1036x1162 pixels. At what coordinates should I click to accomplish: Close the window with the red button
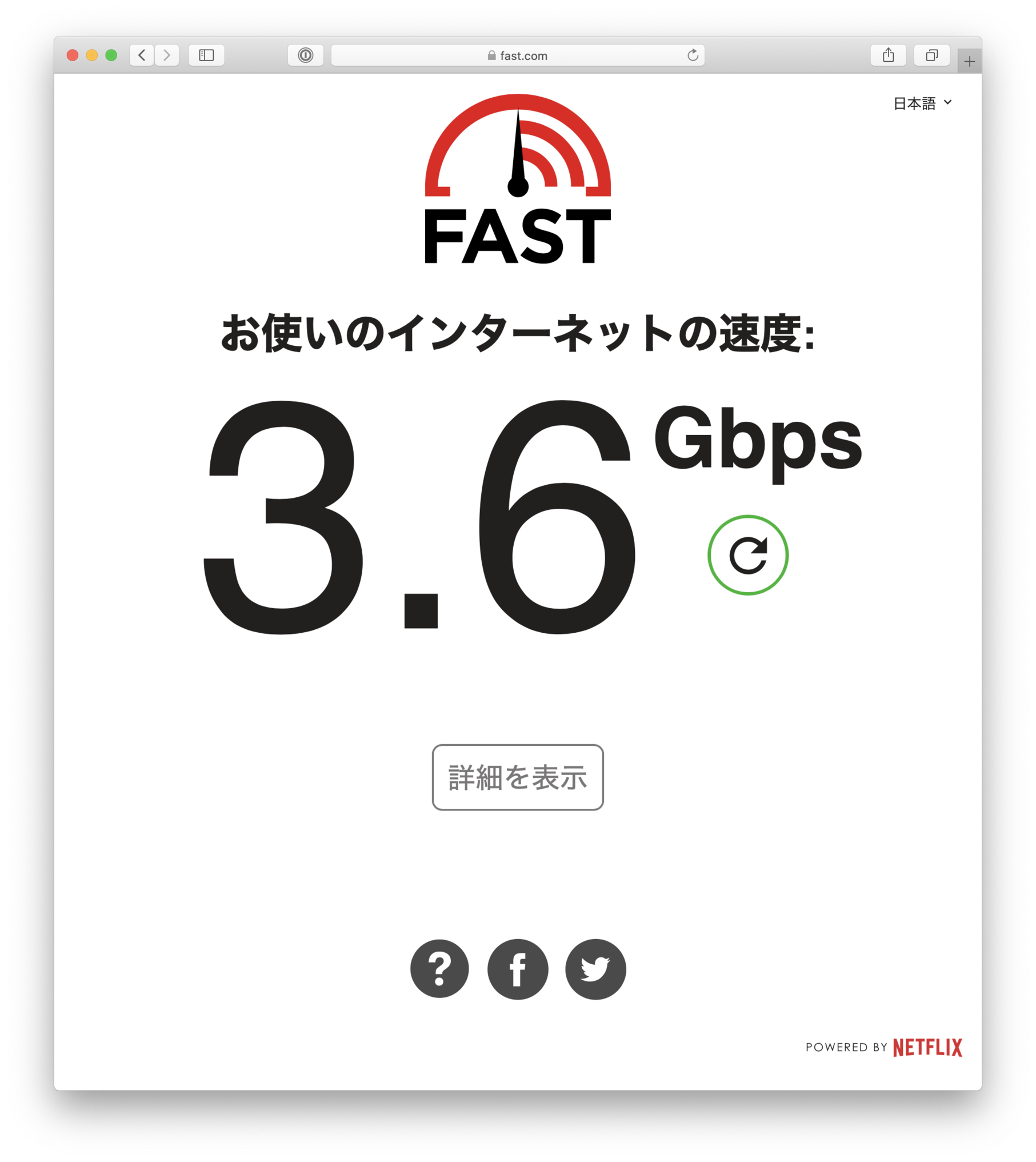click(x=73, y=55)
